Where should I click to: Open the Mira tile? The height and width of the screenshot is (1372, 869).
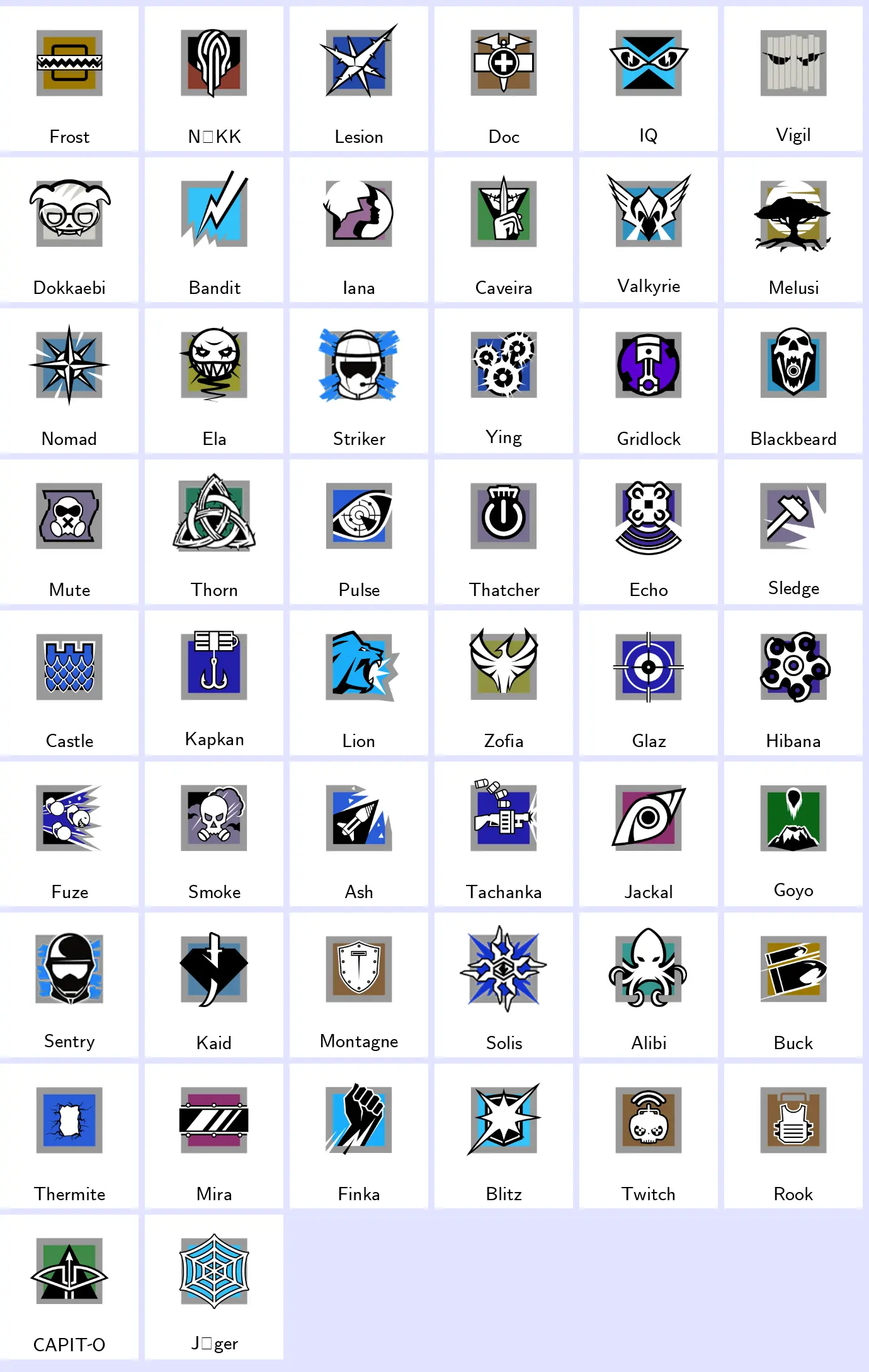(214, 1136)
